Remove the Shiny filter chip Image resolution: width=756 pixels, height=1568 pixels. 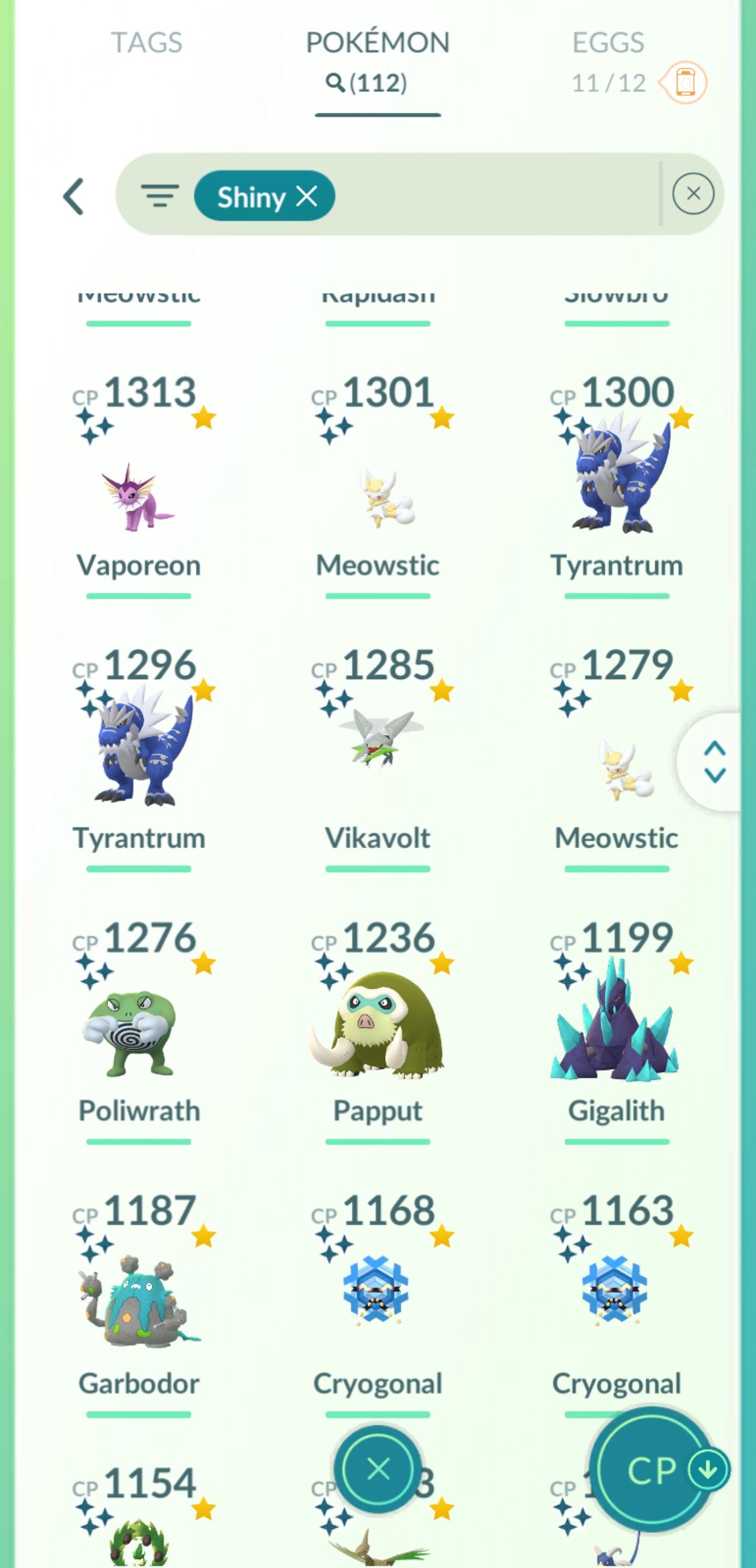point(307,196)
